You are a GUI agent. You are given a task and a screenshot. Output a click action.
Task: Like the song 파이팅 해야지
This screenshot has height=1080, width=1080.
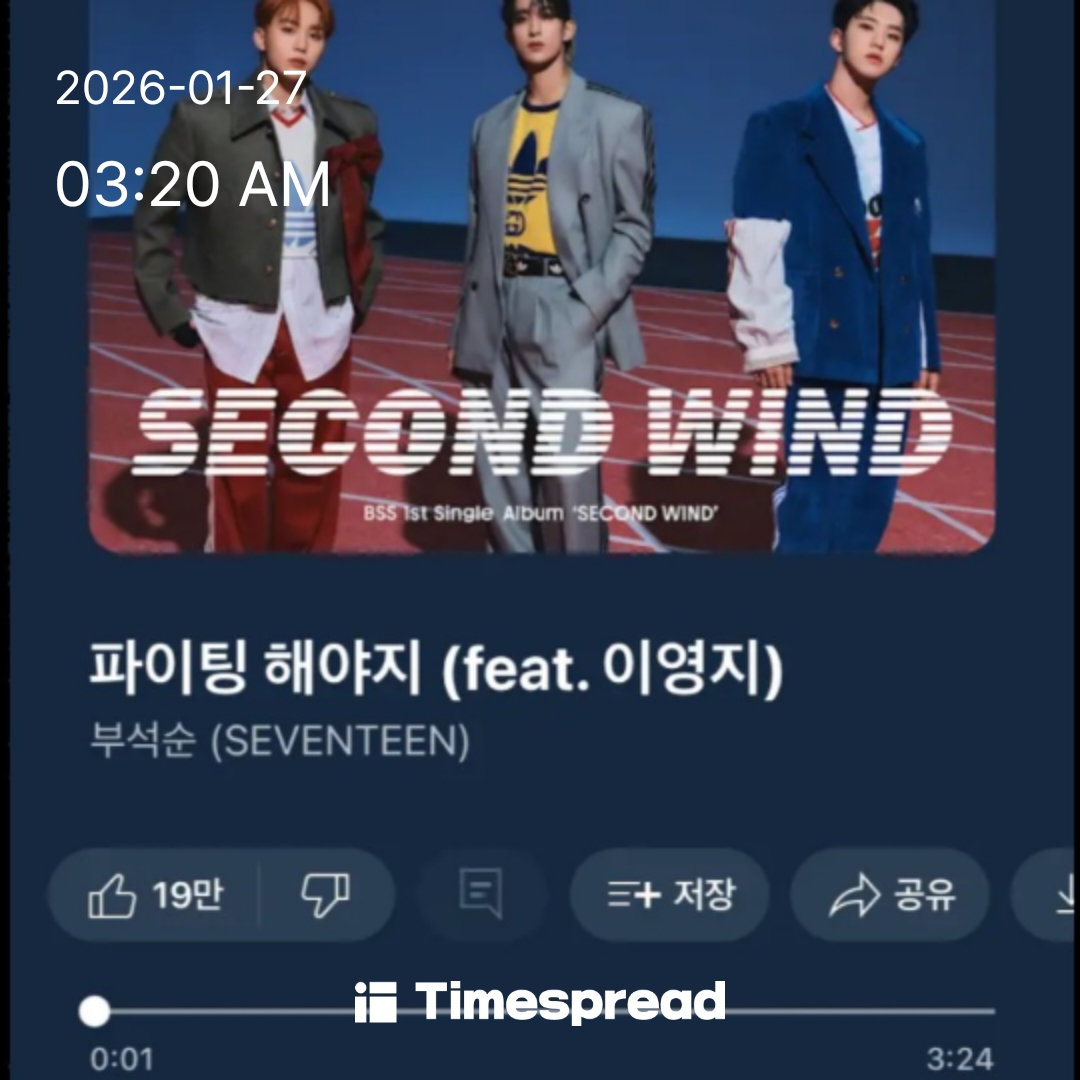click(x=155, y=894)
